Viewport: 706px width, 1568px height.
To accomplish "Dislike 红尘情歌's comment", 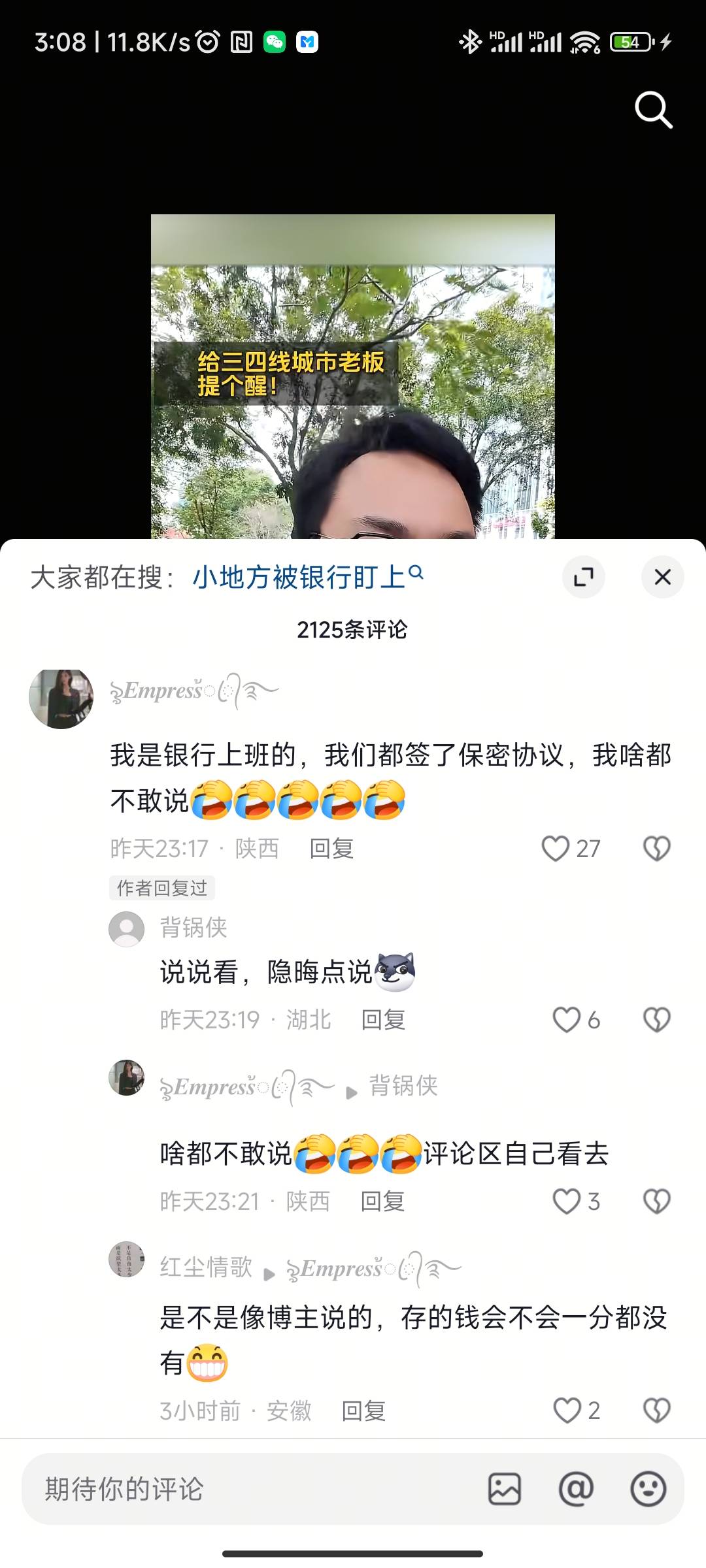I will click(x=656, y=1411).
